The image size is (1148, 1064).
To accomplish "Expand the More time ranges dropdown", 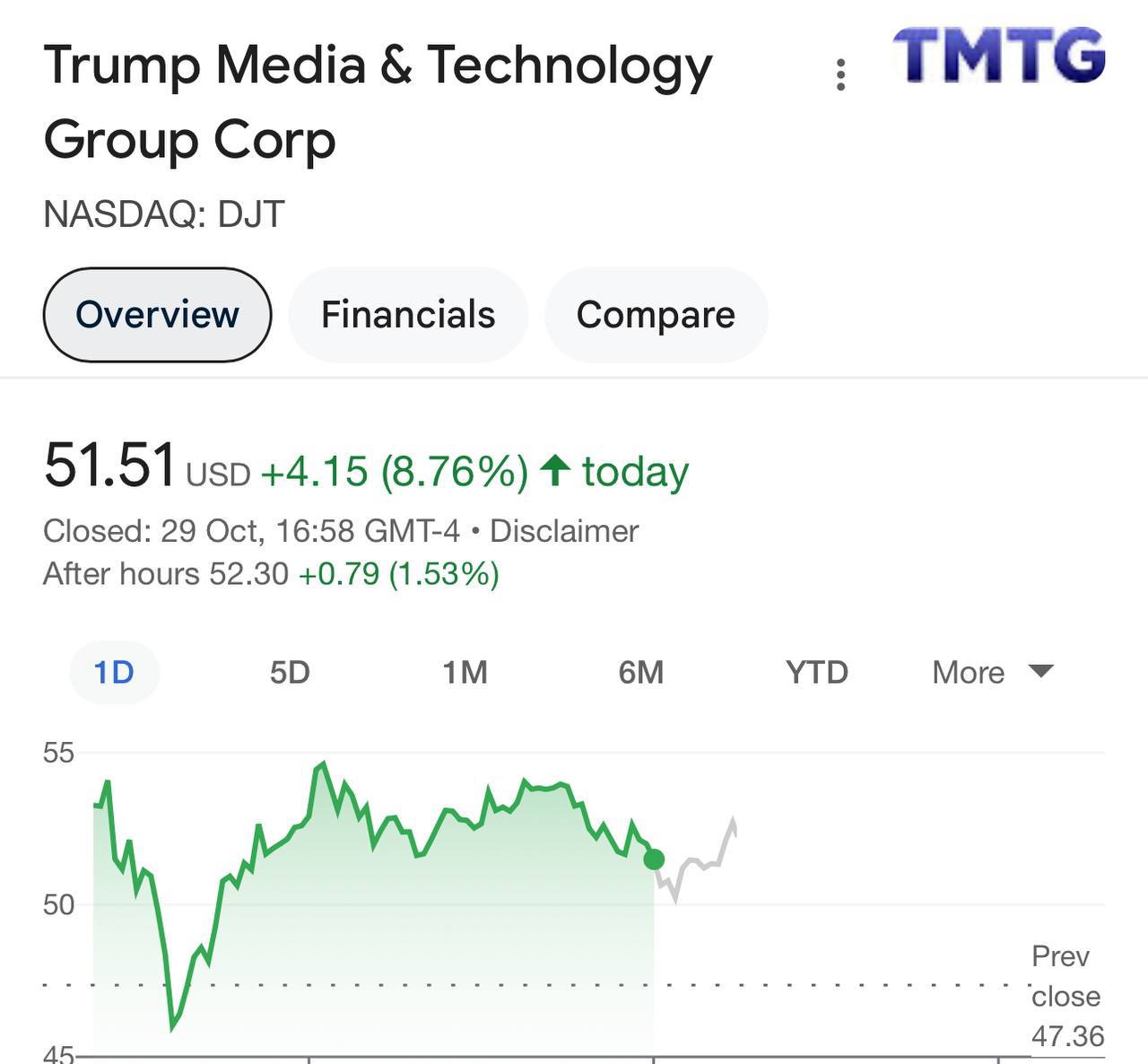I will point(992,672).
